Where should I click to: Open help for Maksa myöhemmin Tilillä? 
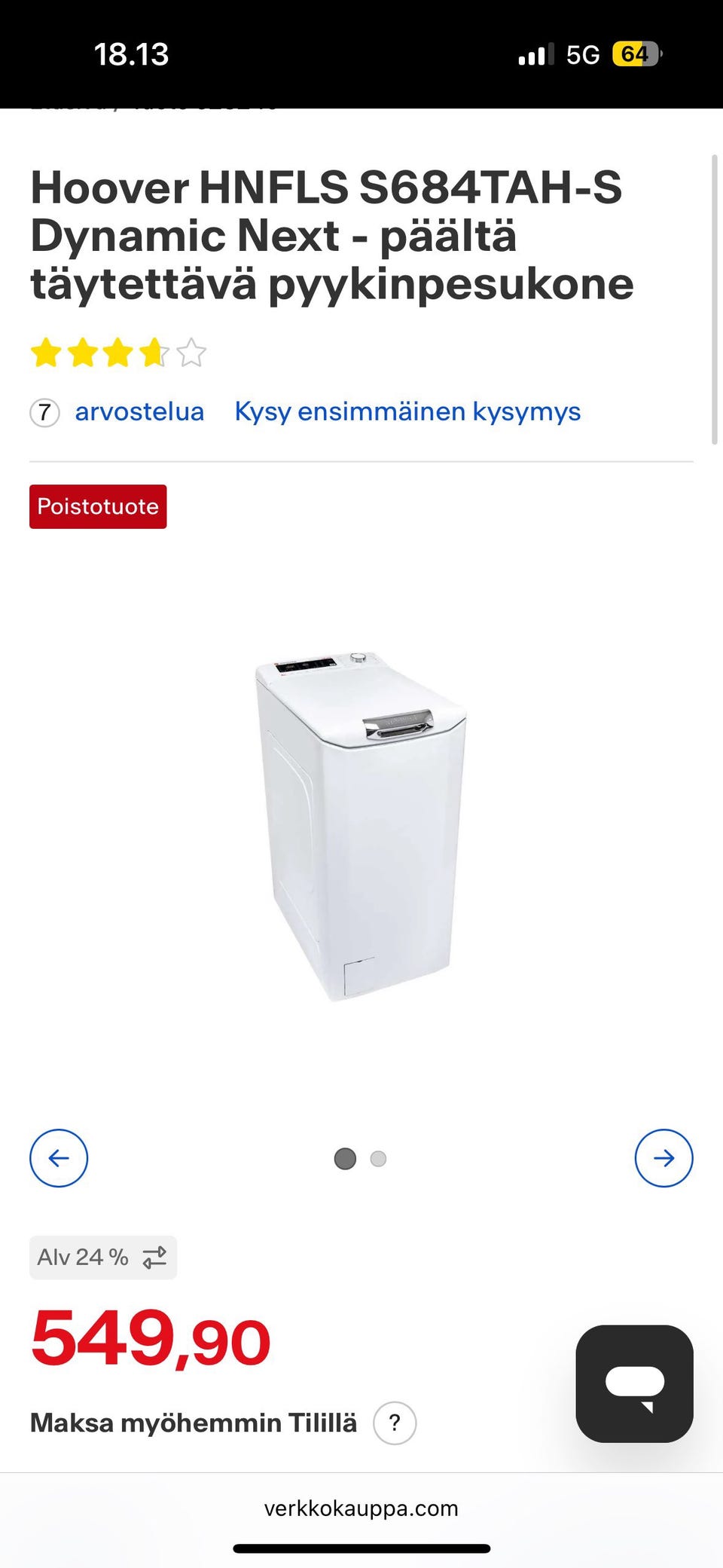[x=395, y=1423]
